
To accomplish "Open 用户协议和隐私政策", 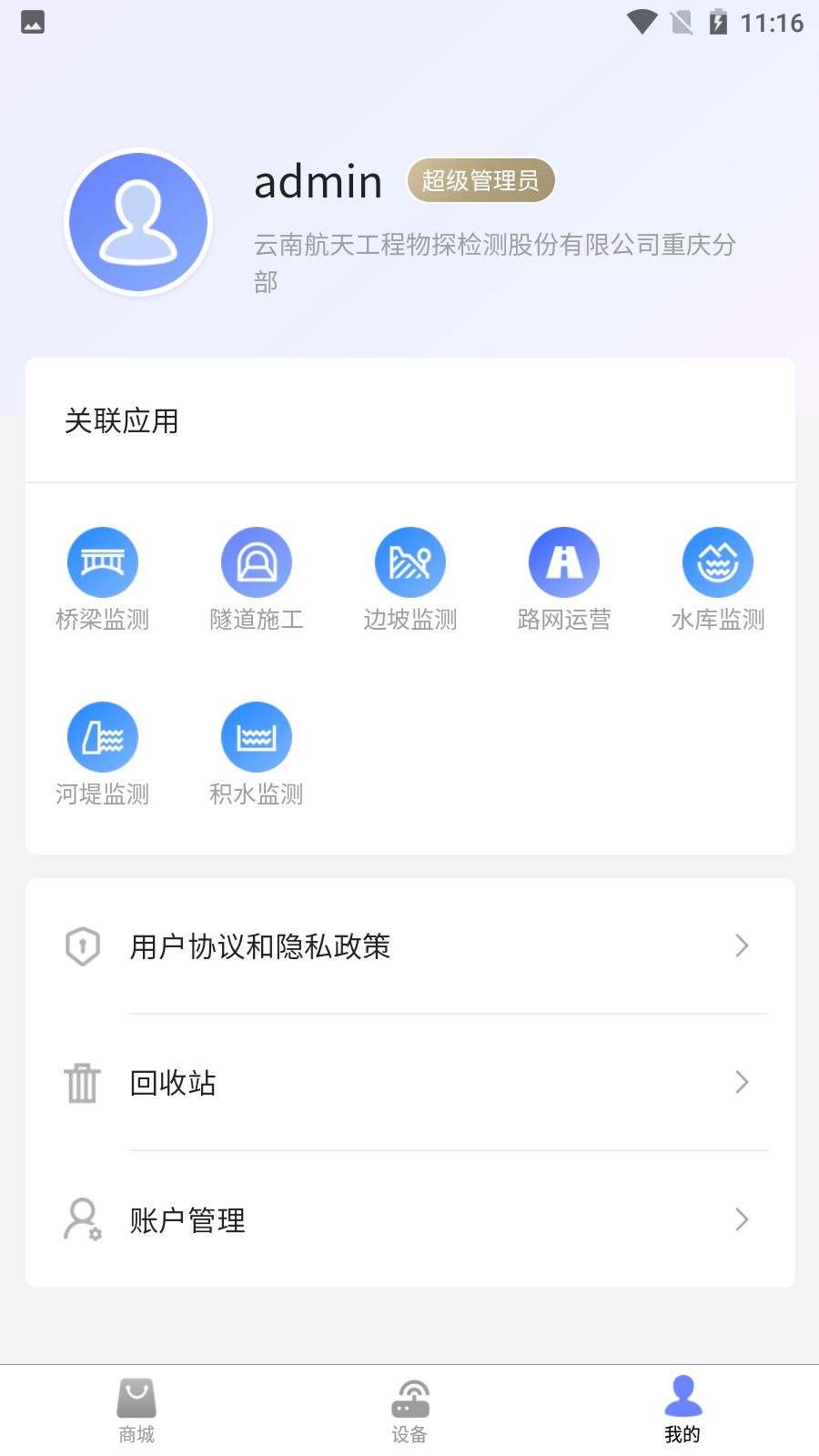I will pos(410,946).
